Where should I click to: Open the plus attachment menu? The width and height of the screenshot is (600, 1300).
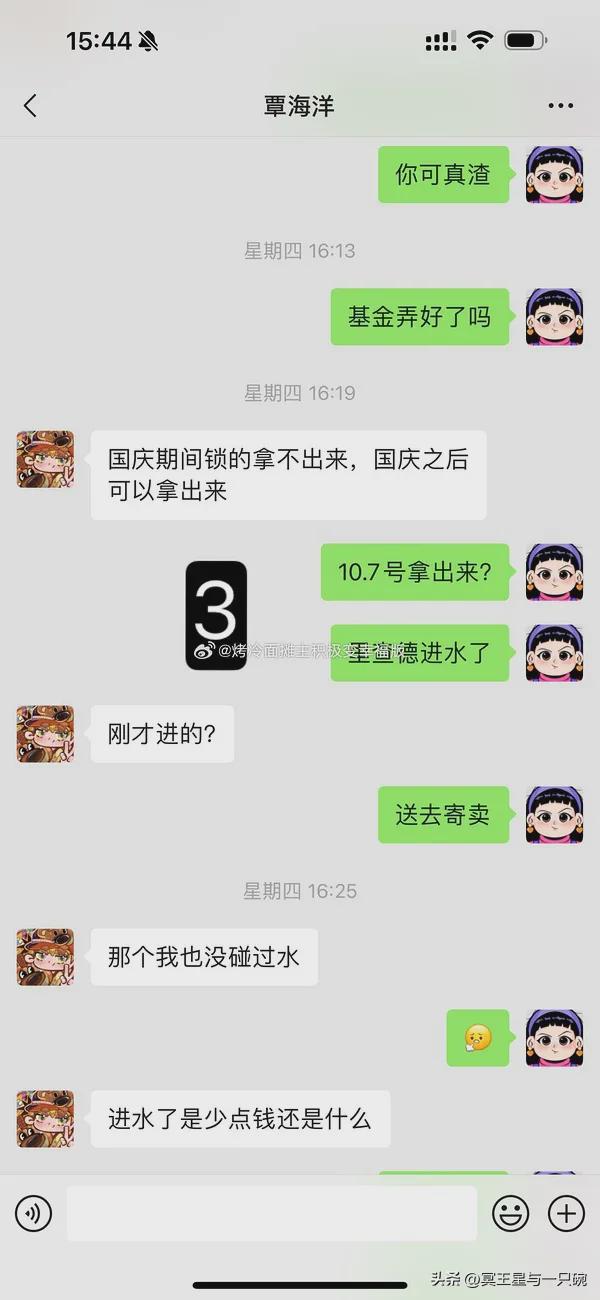[566, 1214]
